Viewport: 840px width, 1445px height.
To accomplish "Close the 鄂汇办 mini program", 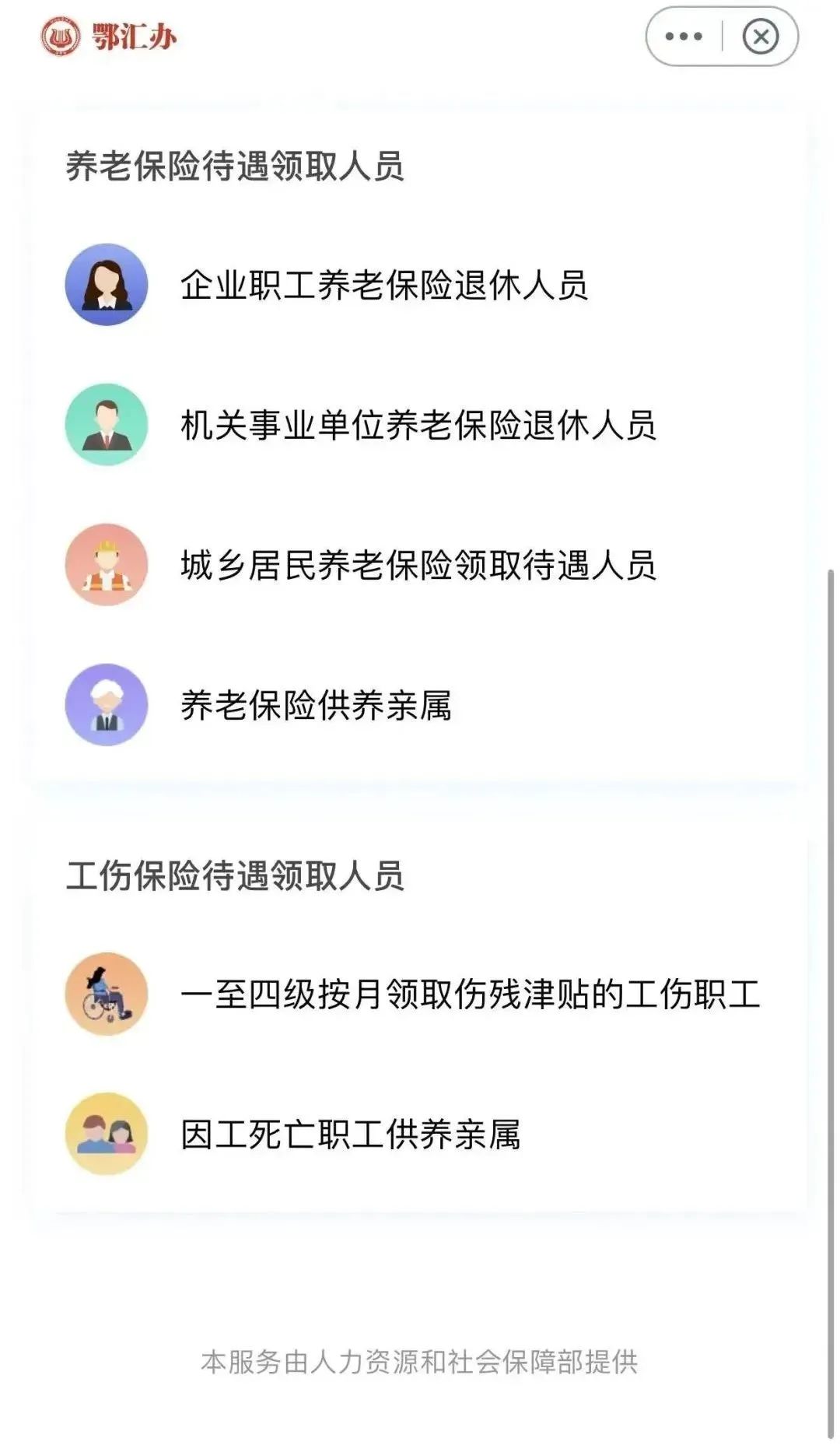I will [760, 37].
